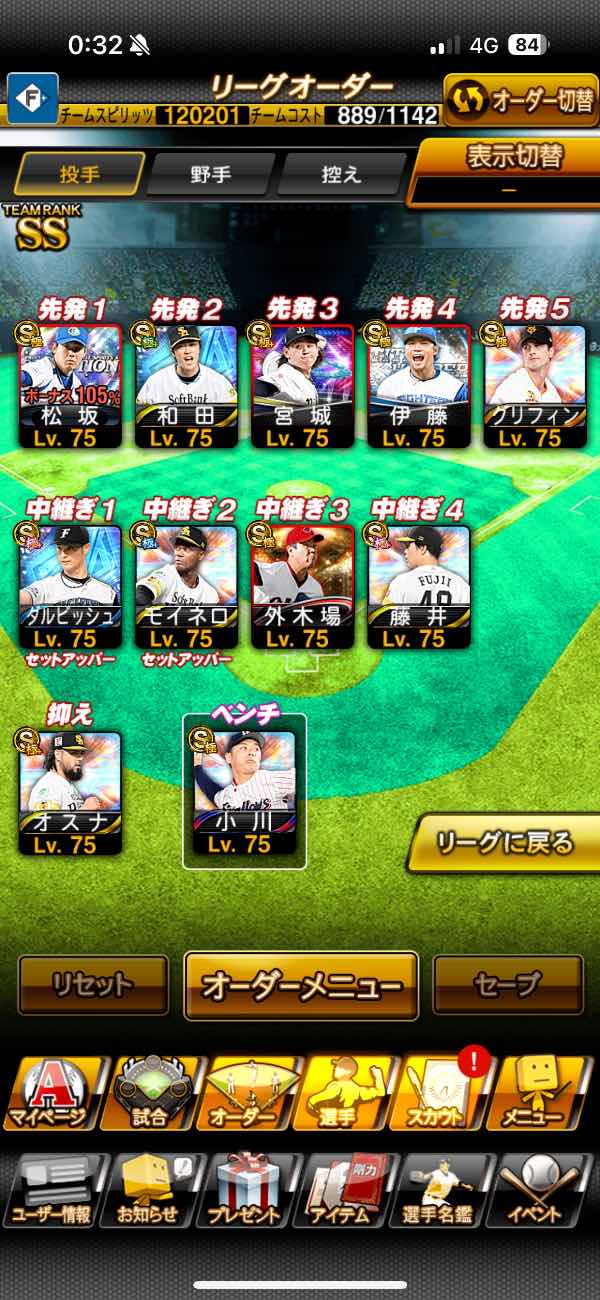Open the ダルビッシュ reliever card
The image size is (600, 1300).
pyautogui.click(x=70, y=585)
